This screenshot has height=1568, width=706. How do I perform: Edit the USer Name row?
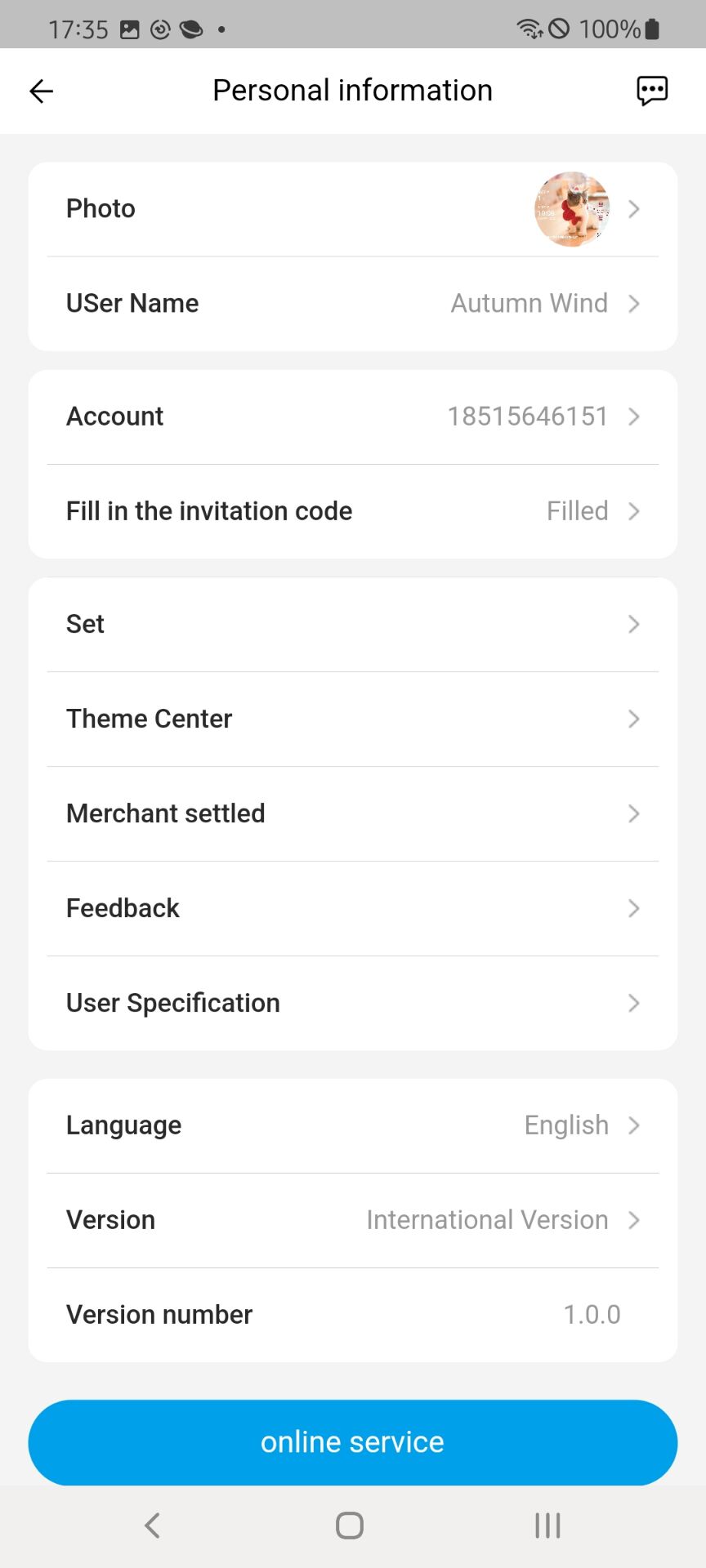pyautogui.click(x=353, y=304)
